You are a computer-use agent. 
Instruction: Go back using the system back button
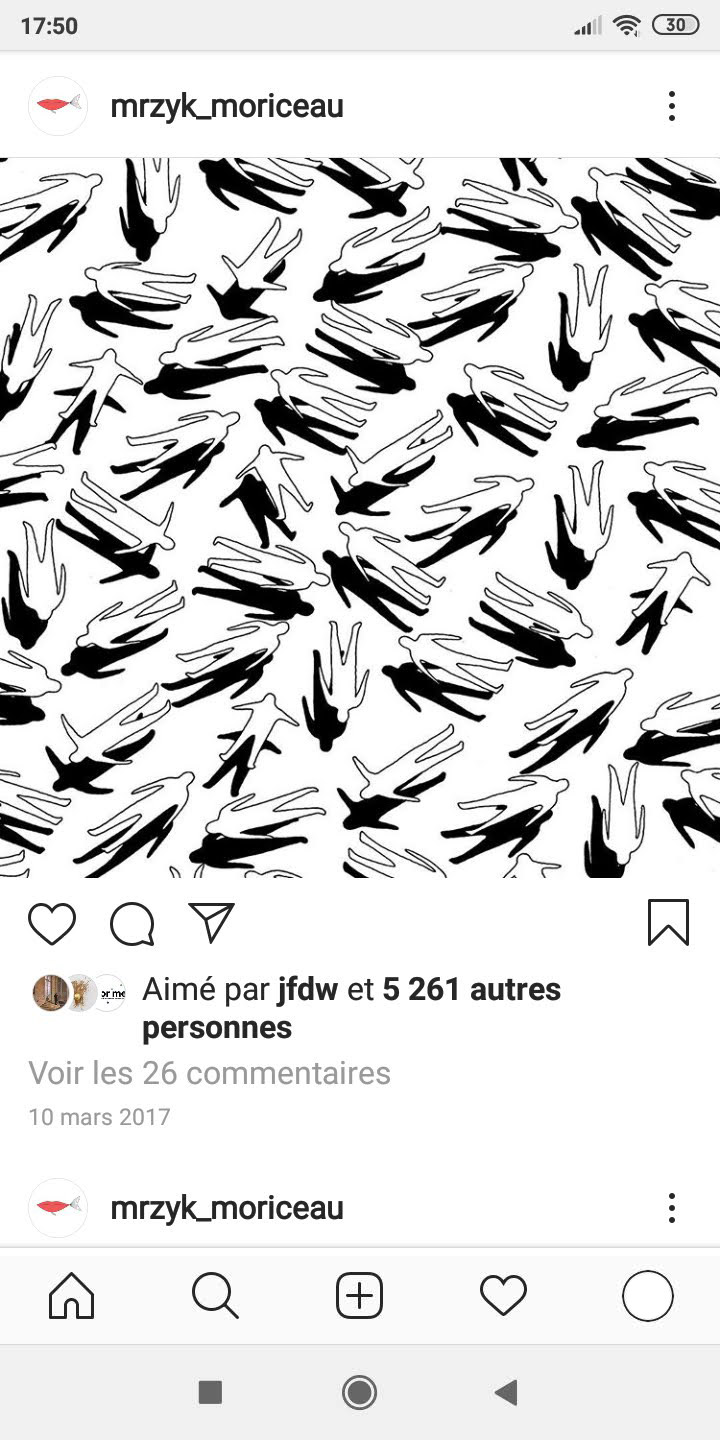(x=507, y=1392)
